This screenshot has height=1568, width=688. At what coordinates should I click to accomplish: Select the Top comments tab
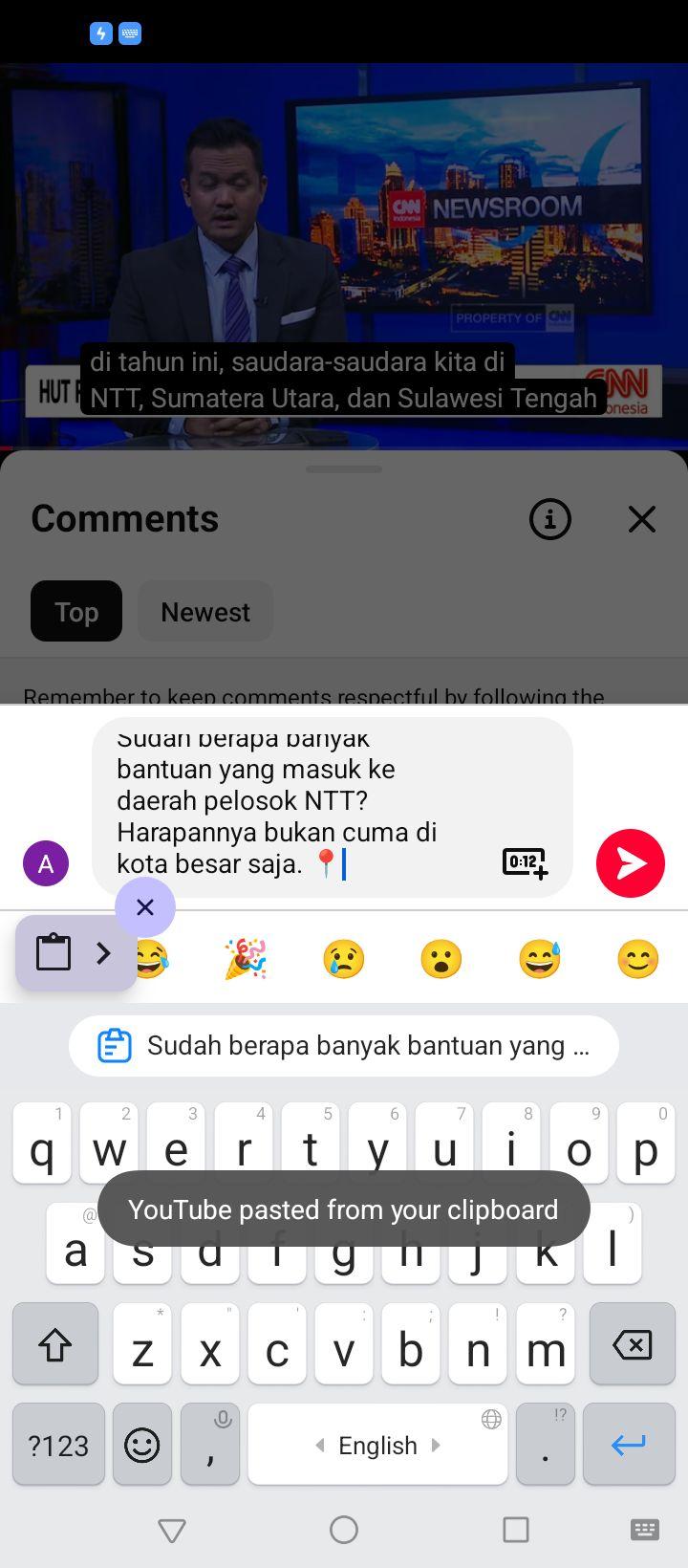pyautogui.click(x=76, y=611)
